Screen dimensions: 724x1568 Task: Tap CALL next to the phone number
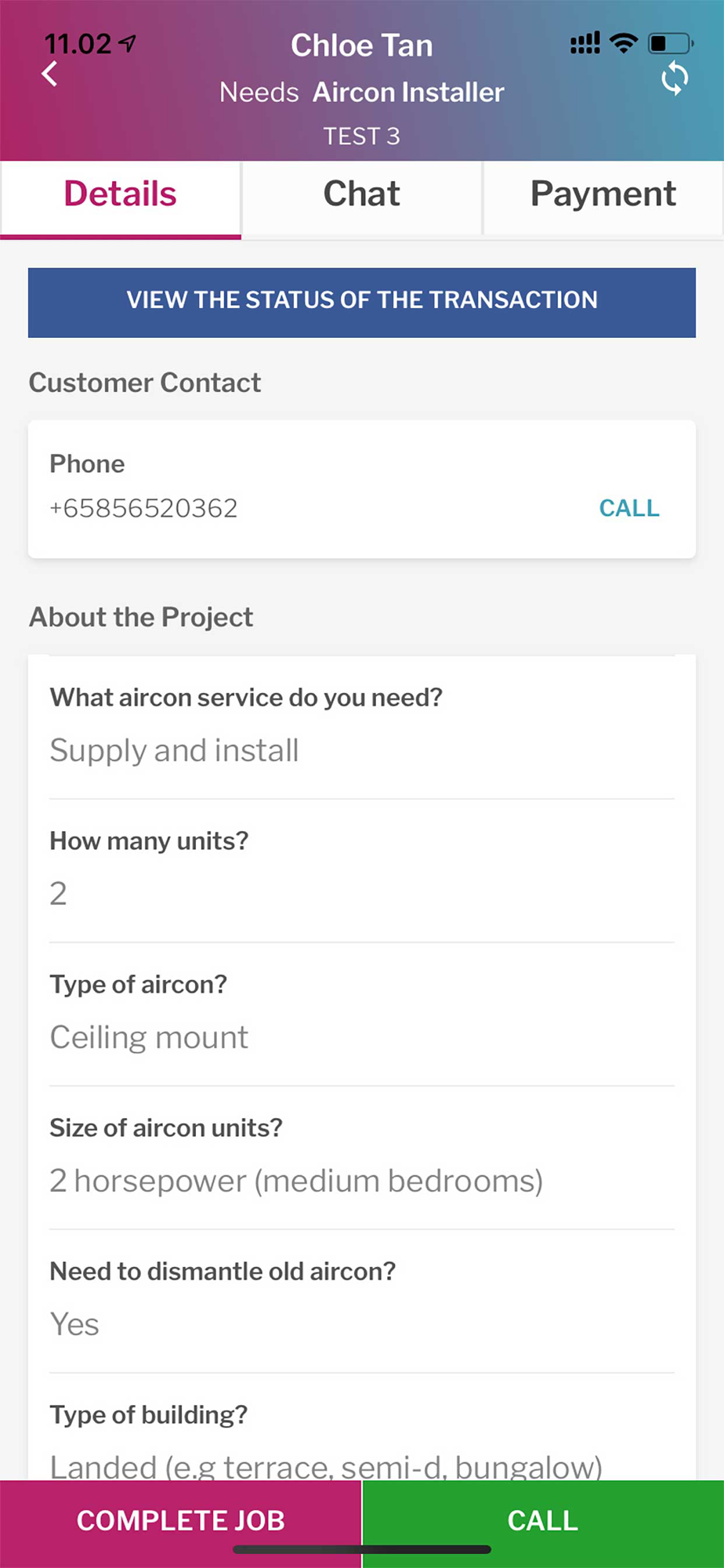[629, 508]
